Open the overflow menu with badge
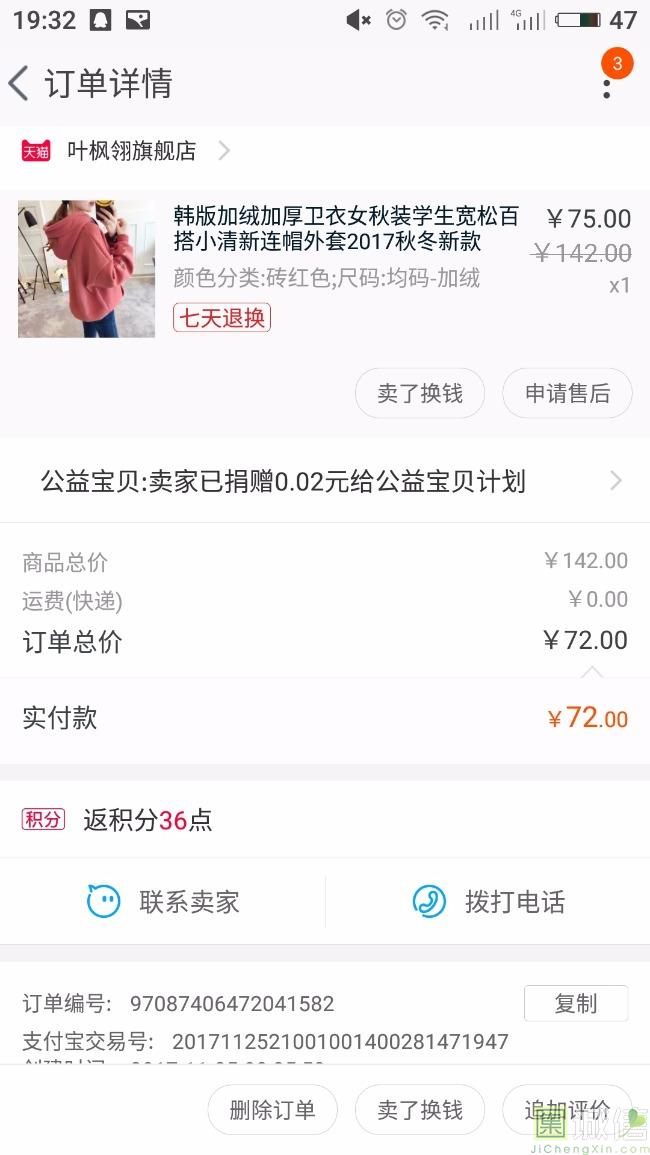The width and height of the screenshot is (650, 1155). pyautogui.click(x=607, y=82)
